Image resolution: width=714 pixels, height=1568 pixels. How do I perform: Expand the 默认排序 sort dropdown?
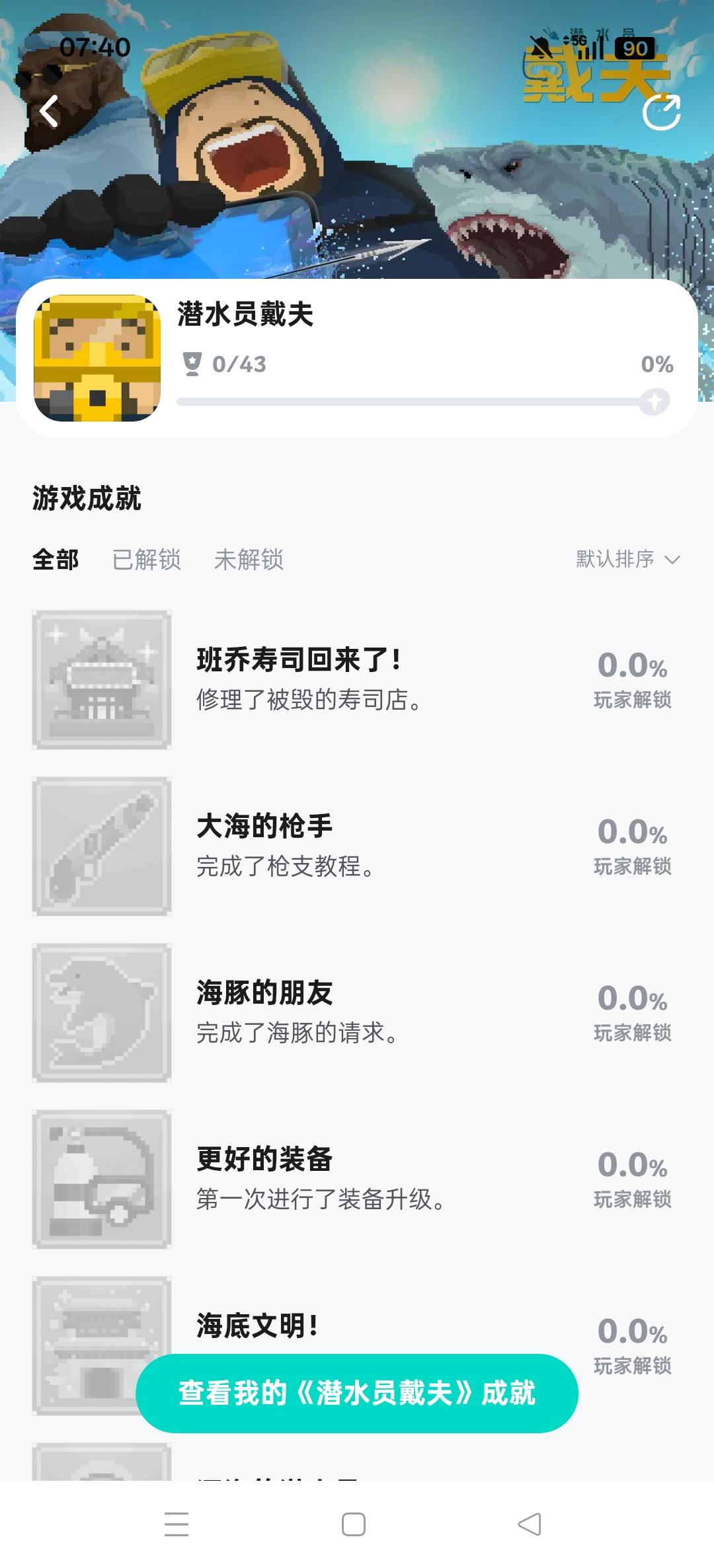[x=627, y=560]
